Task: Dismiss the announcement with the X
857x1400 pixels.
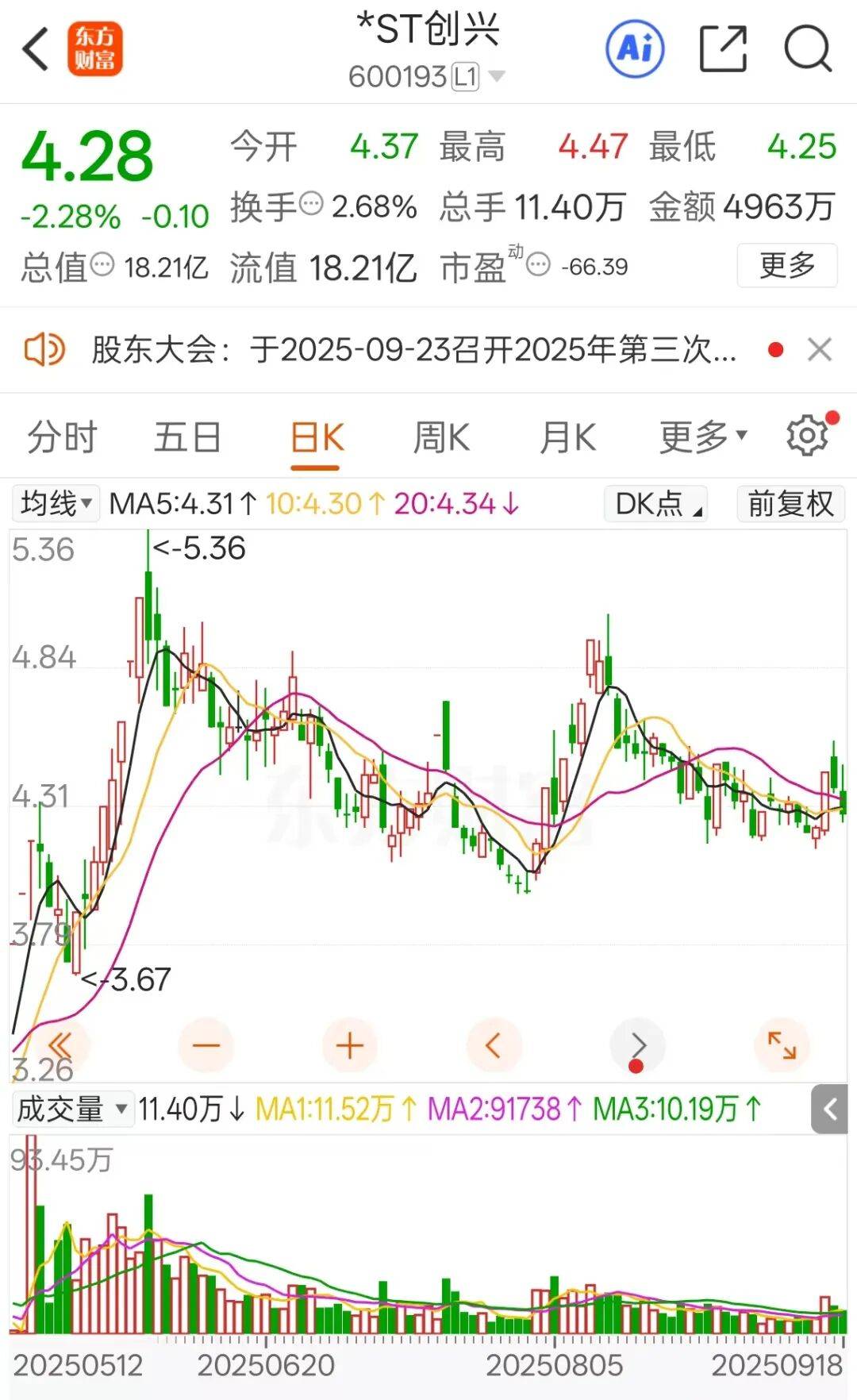Action: [x=820, y=349]
